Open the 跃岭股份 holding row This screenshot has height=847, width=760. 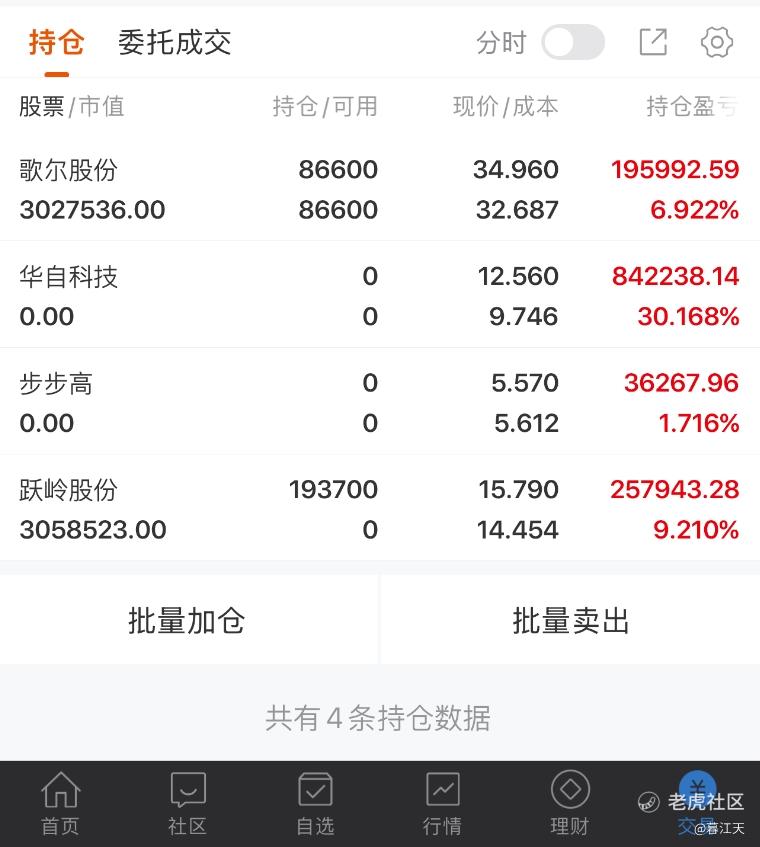tap(379, 509)
